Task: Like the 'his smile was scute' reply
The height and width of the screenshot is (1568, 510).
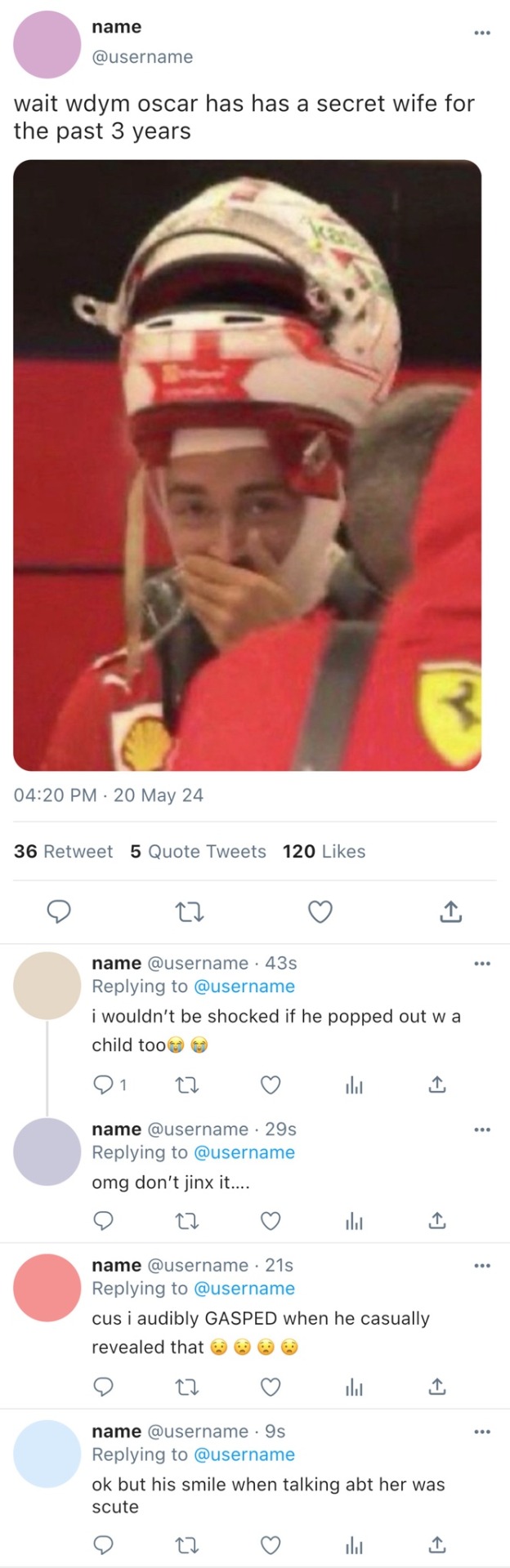Action: [271, 1544]
